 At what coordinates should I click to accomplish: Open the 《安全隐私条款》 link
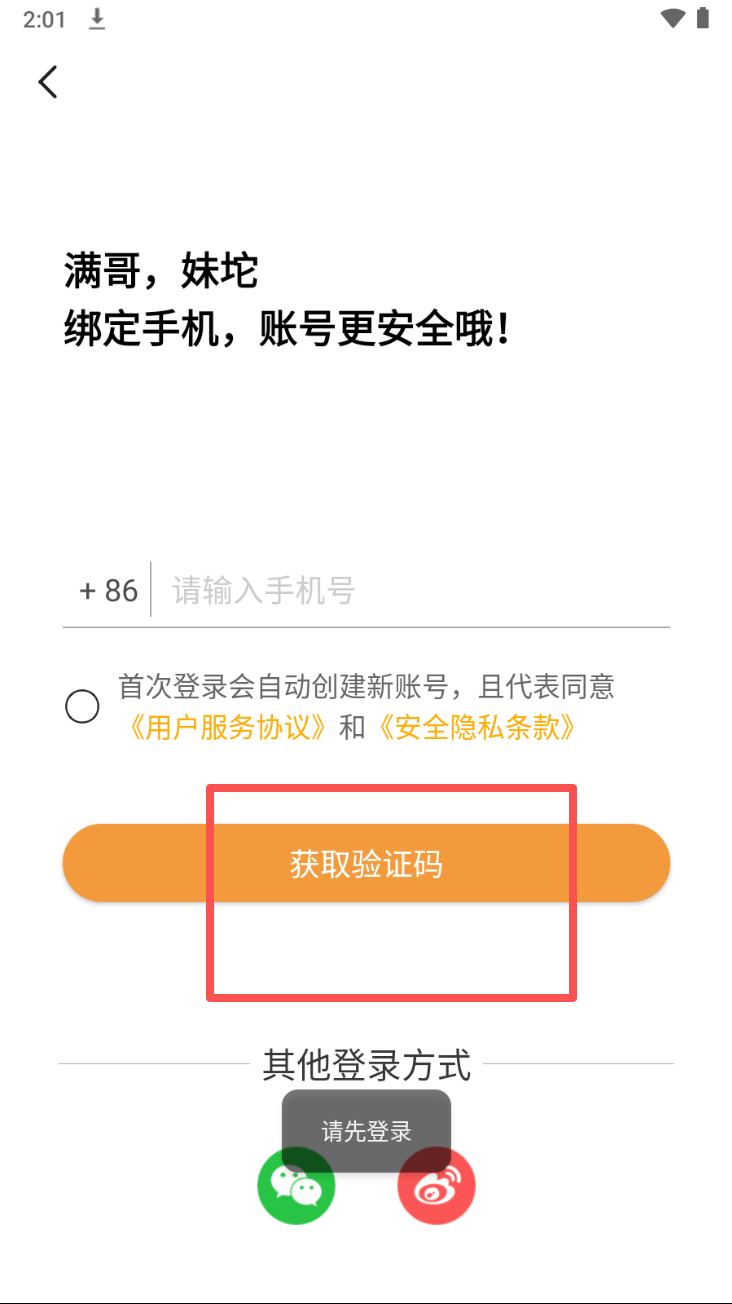coord(476,727)
